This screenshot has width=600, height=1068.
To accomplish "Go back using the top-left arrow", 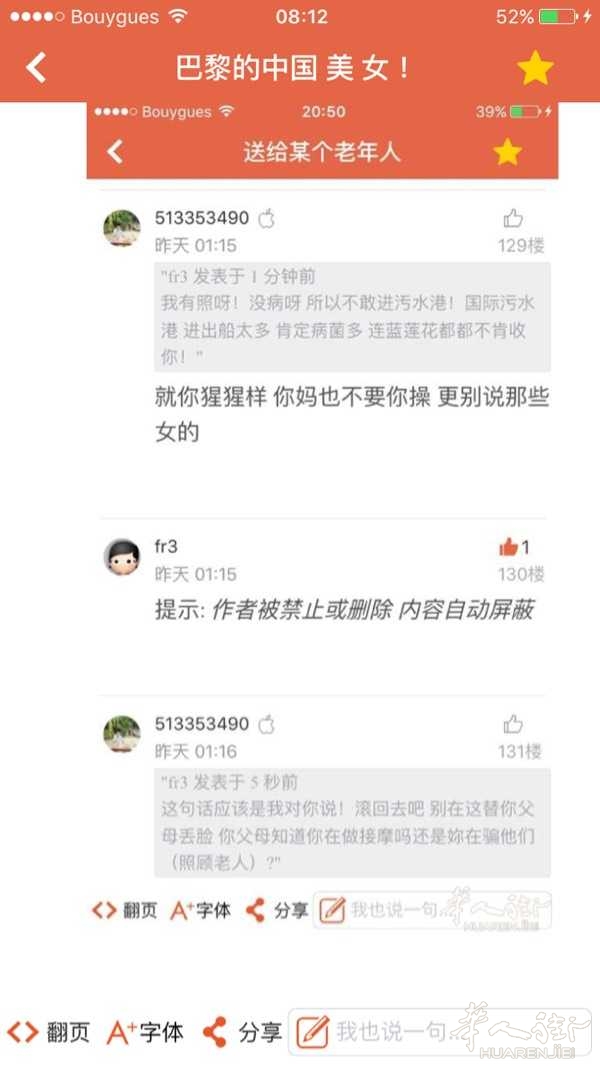I will 36,68.
